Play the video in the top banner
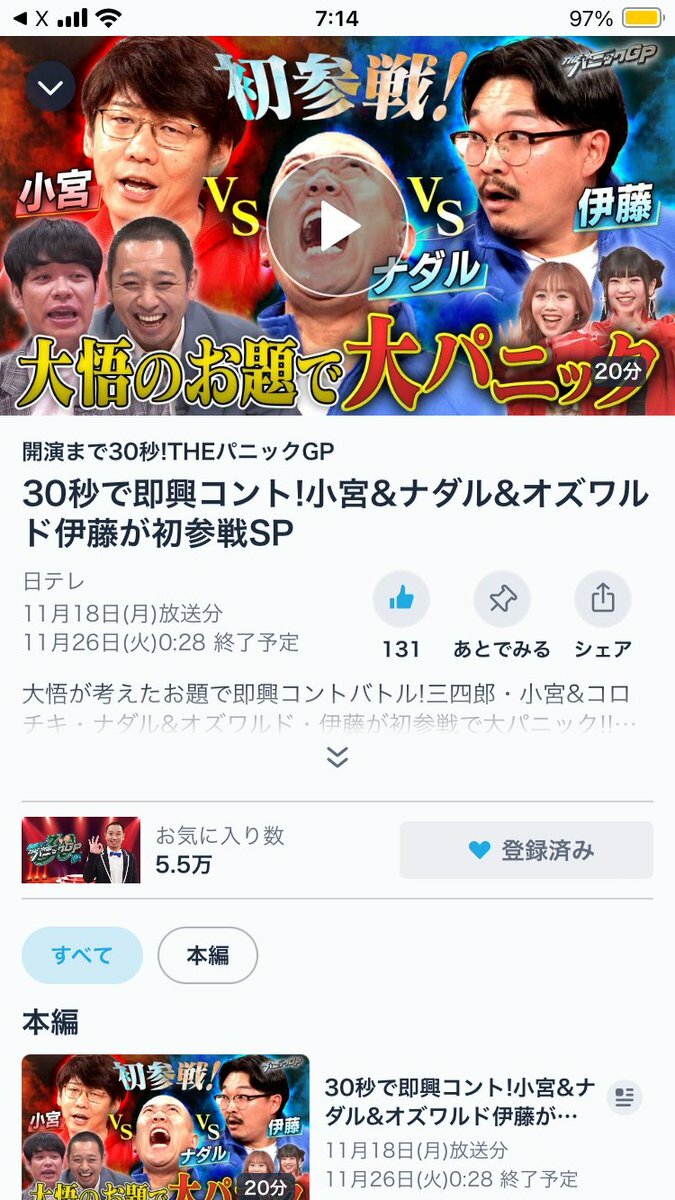The height and width of the screenshot is (1200, 675). coord(337,226)
